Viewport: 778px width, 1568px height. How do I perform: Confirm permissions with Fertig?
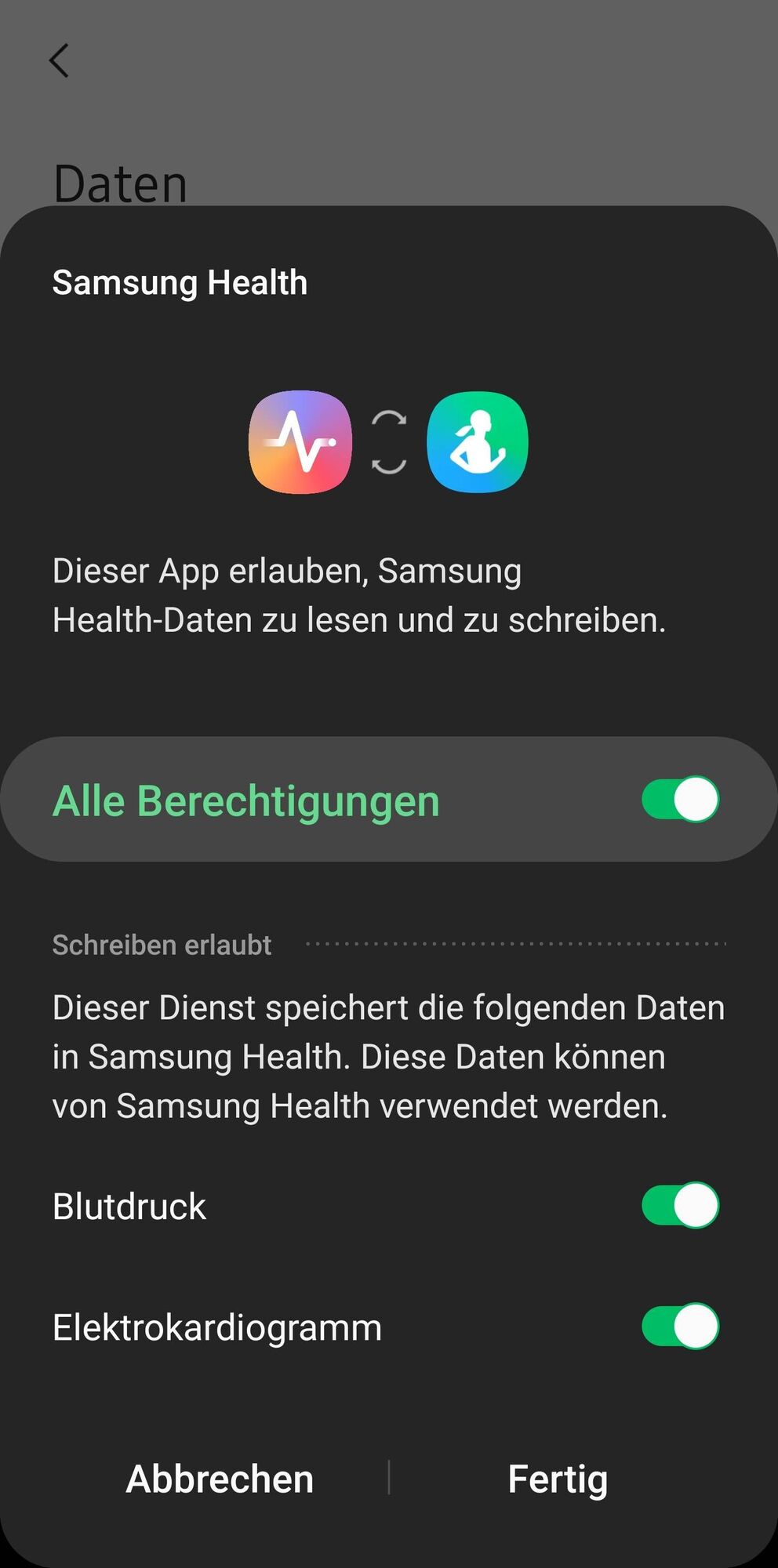point(558,1479)
